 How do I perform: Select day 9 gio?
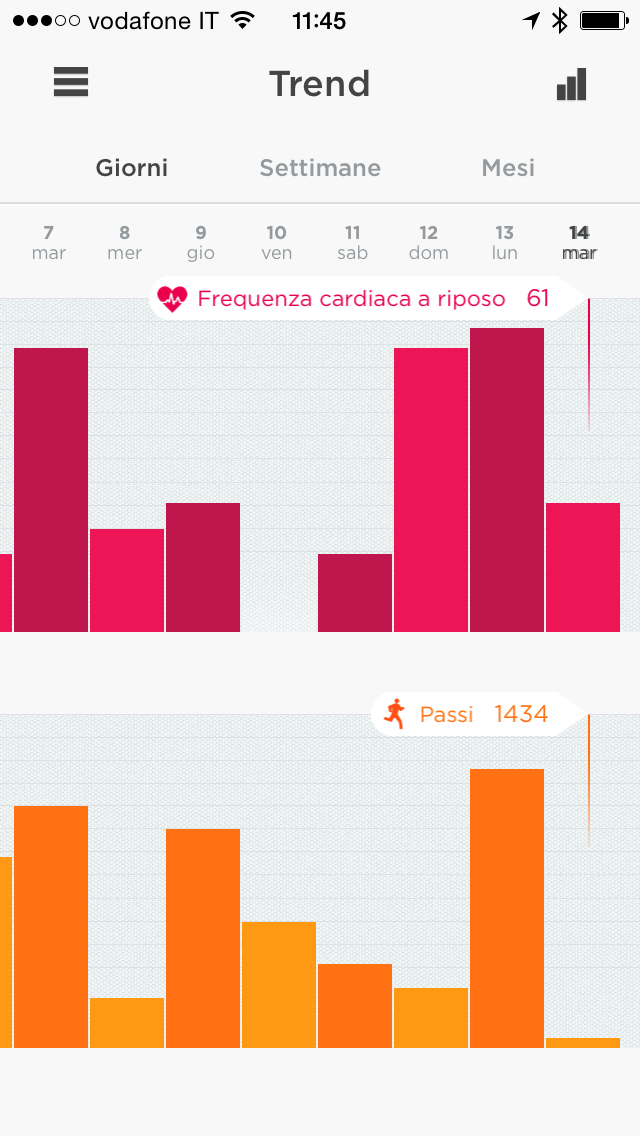click(x=201, y=243)
